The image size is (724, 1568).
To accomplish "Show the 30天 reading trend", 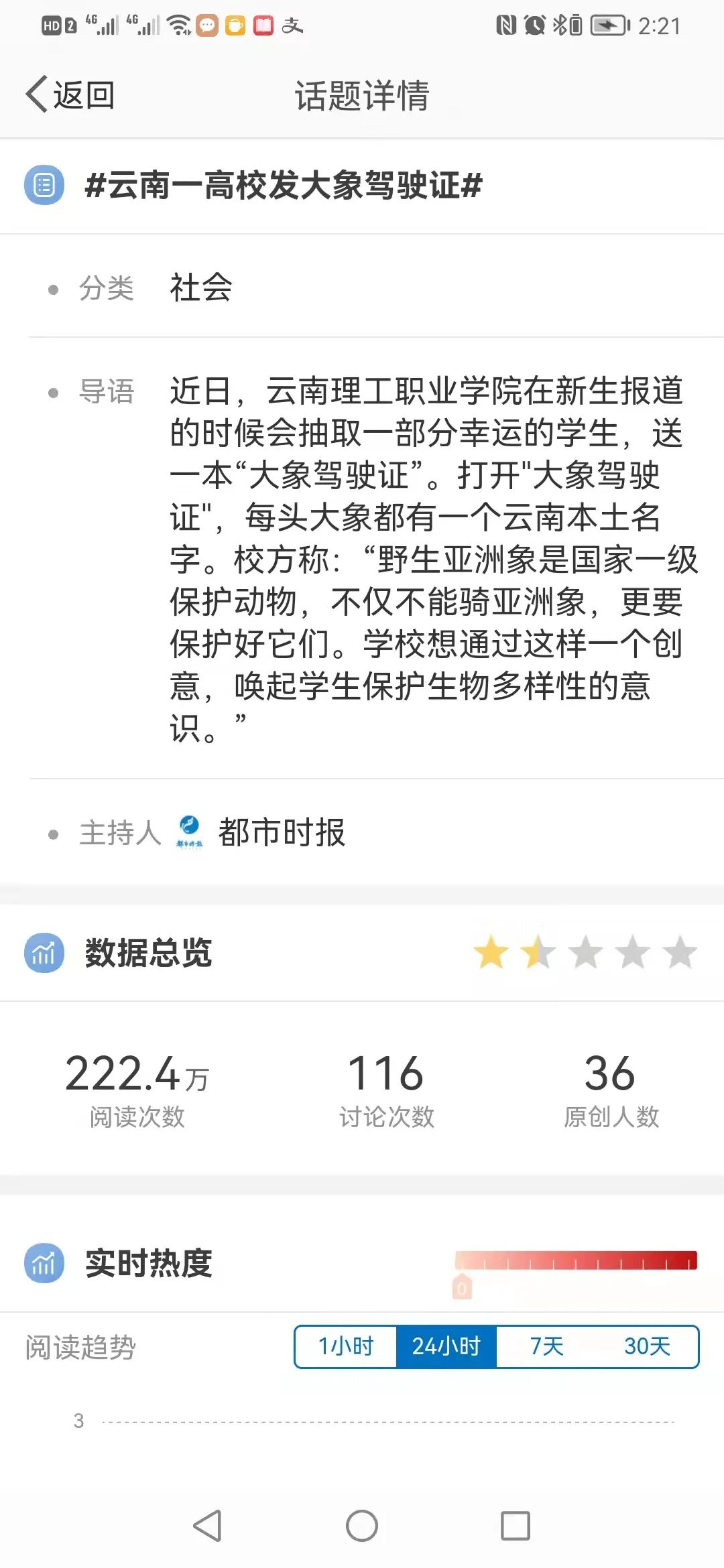I will (648, 1346).
